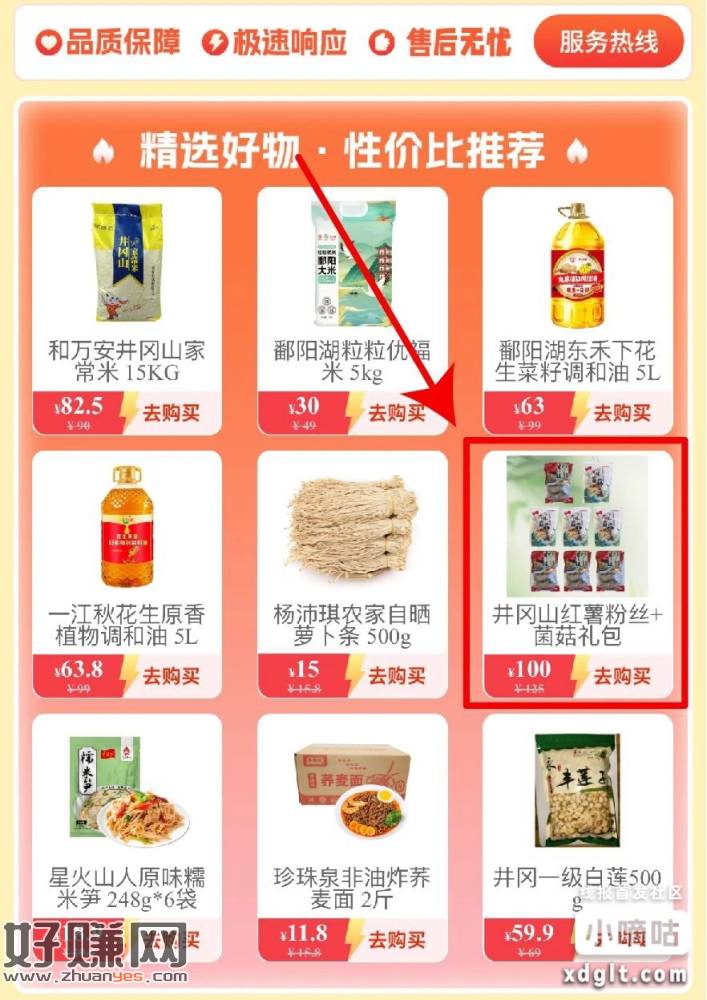This screenshot has width=707, height=1000.
Task: View the 星火山人原味糯米笋 248g*6袋 card
Action: pyautogui.click(x=126, y=810)
